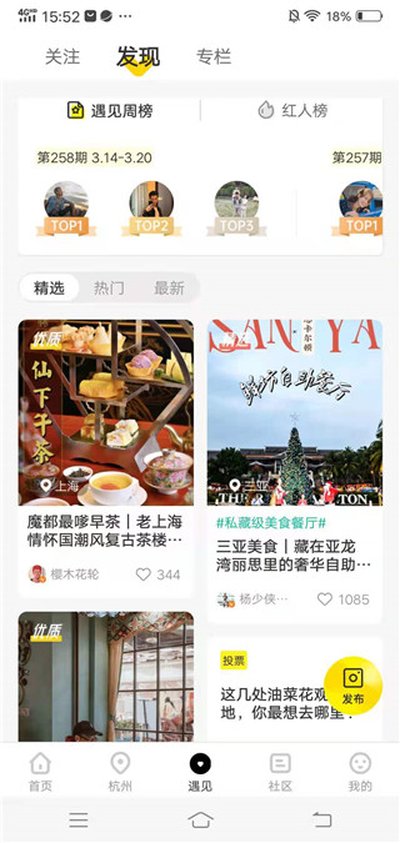Switch to the 杭州 city tab
400x843 pixels.
pos(120,772)
